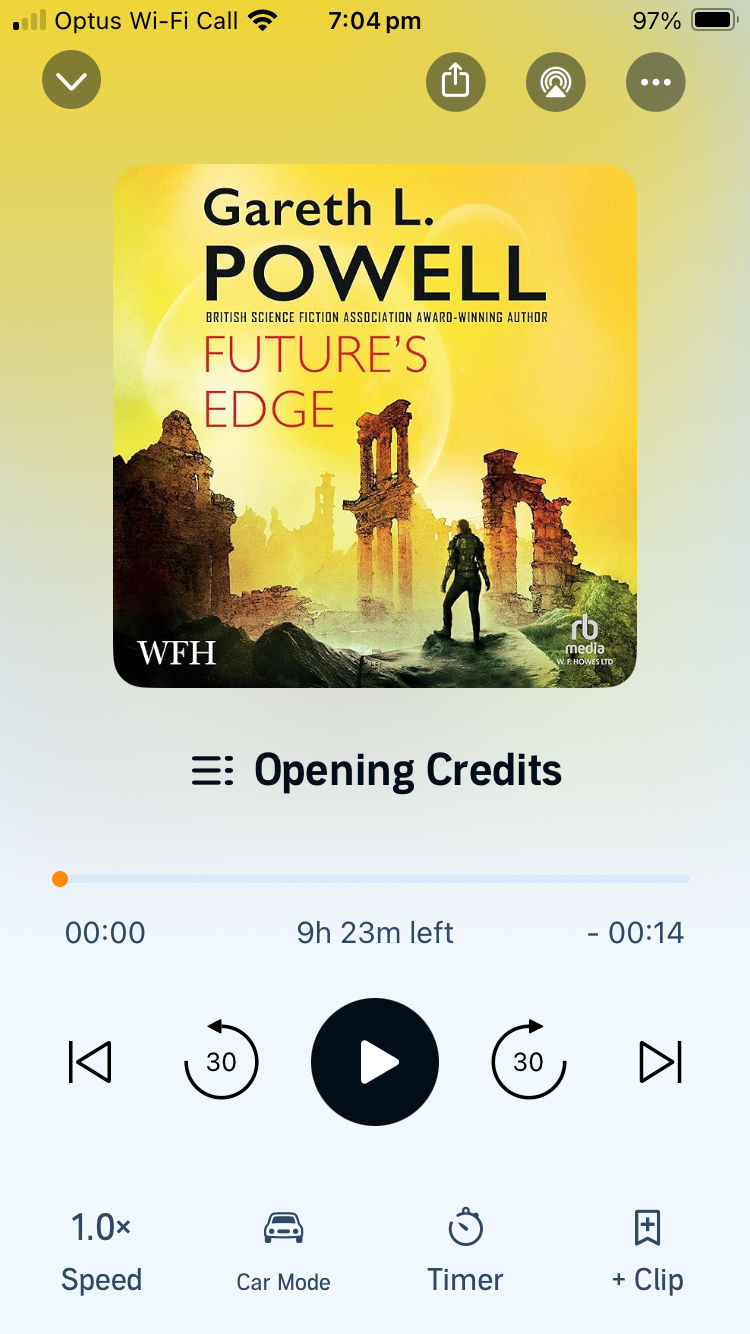Open the chapter list at Opening Credits
750x1334 pixels.
click(x=377, y=771)
